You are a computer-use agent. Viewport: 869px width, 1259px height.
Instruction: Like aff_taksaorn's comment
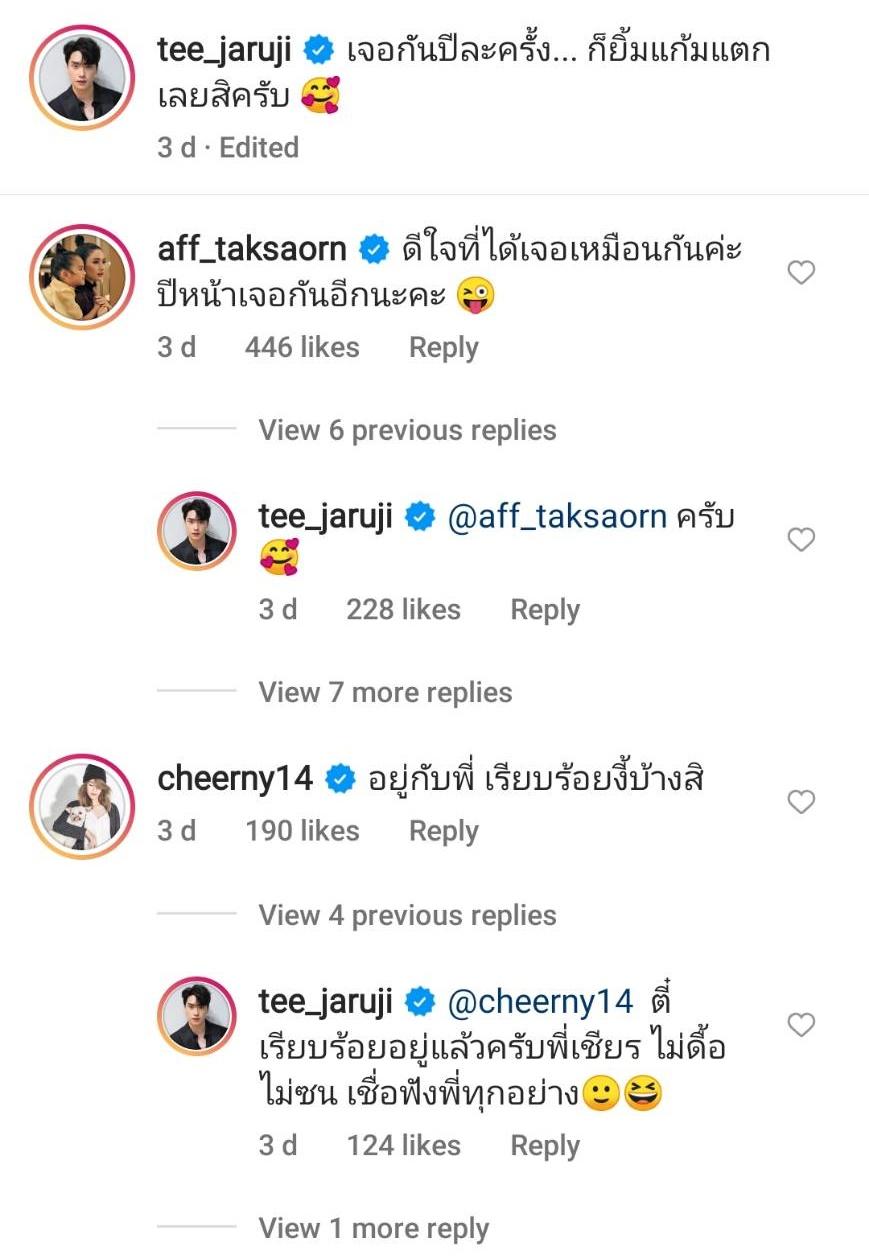(801, 272)
